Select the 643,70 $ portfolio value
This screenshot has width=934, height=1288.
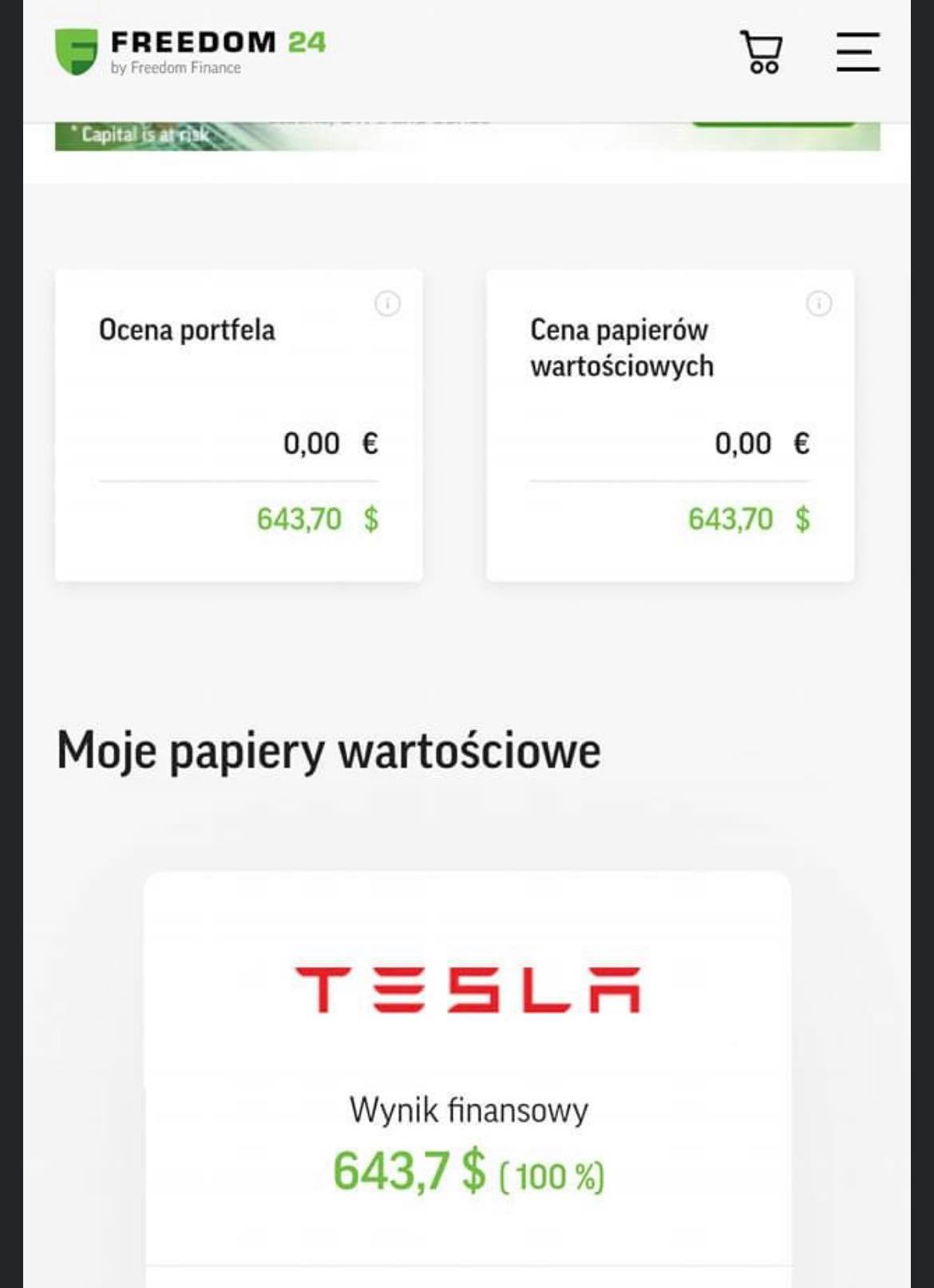tap(314, 519)
